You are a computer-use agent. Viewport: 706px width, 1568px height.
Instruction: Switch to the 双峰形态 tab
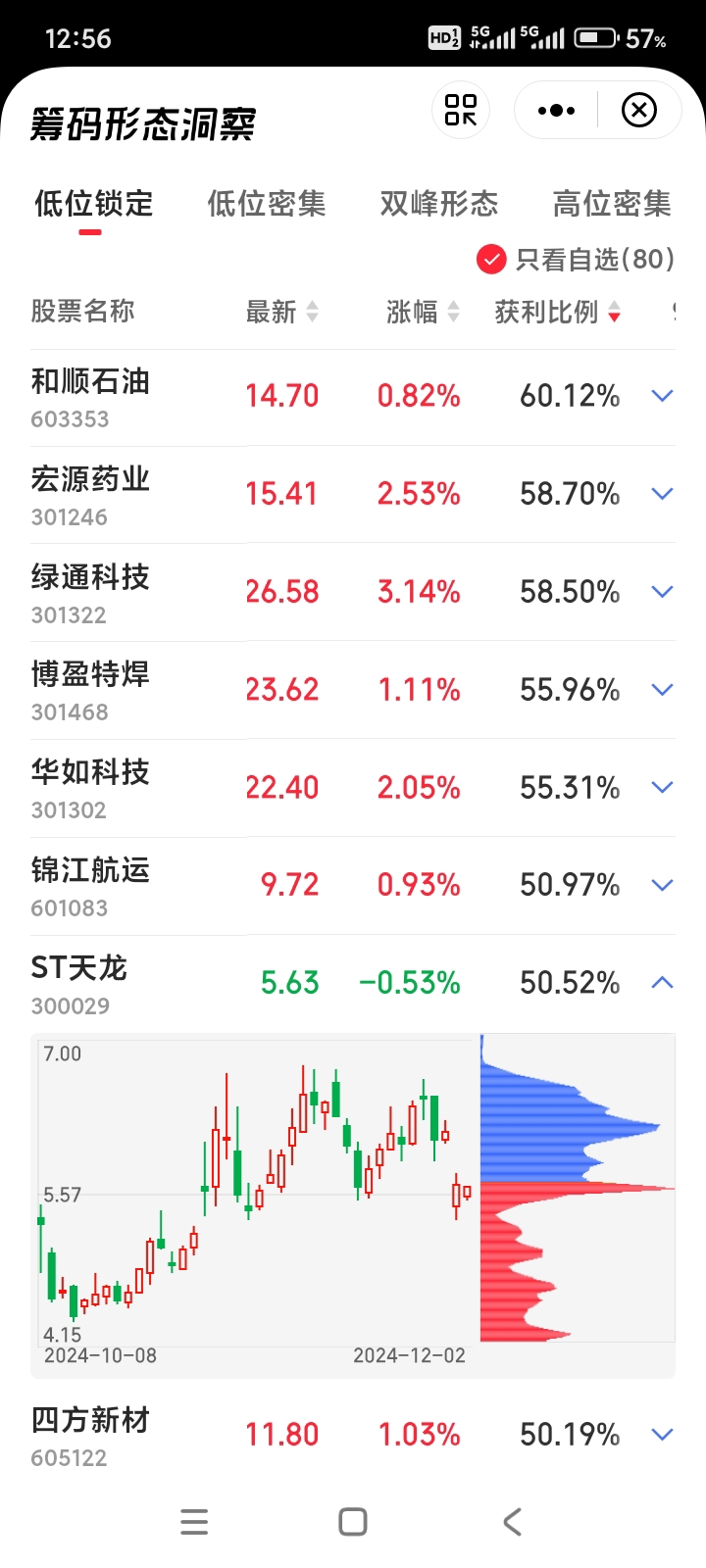click(439, 204)
